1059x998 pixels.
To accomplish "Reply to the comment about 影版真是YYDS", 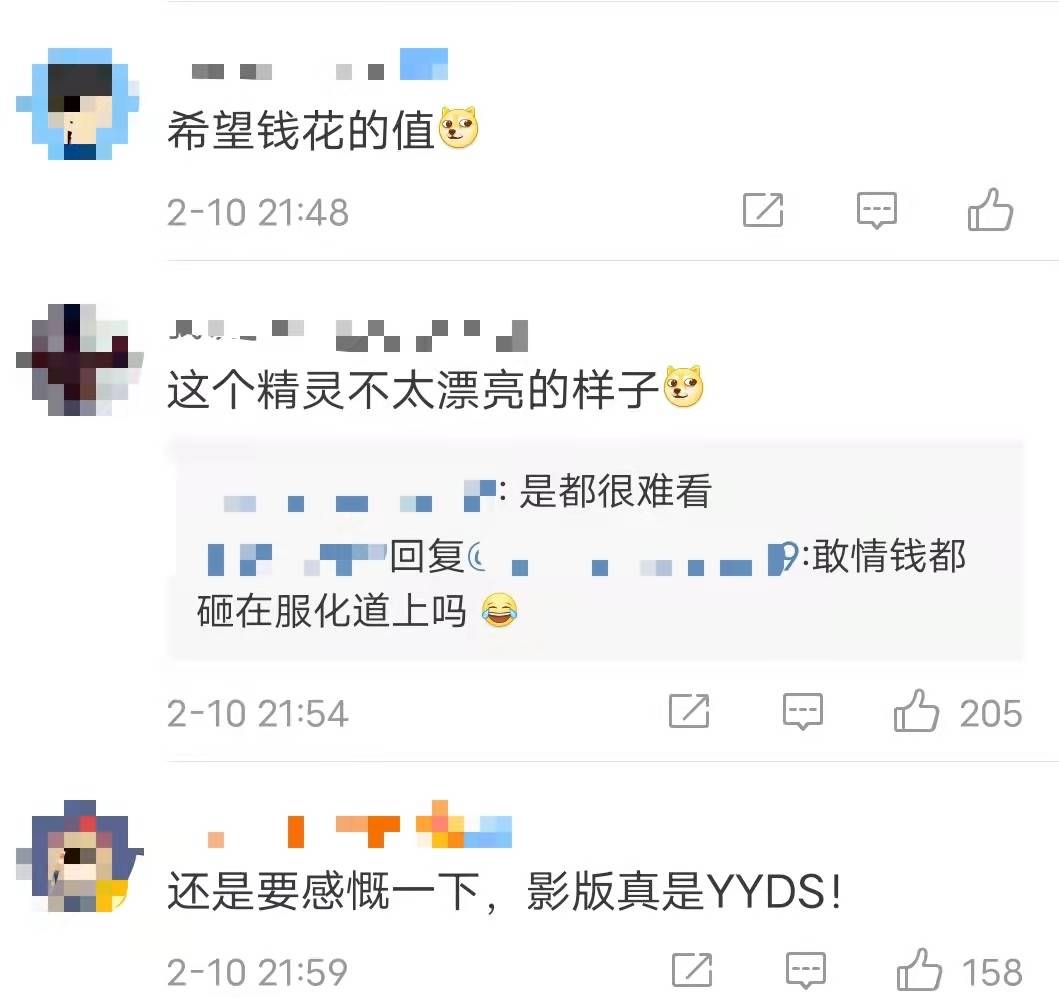I will point(805,971).
